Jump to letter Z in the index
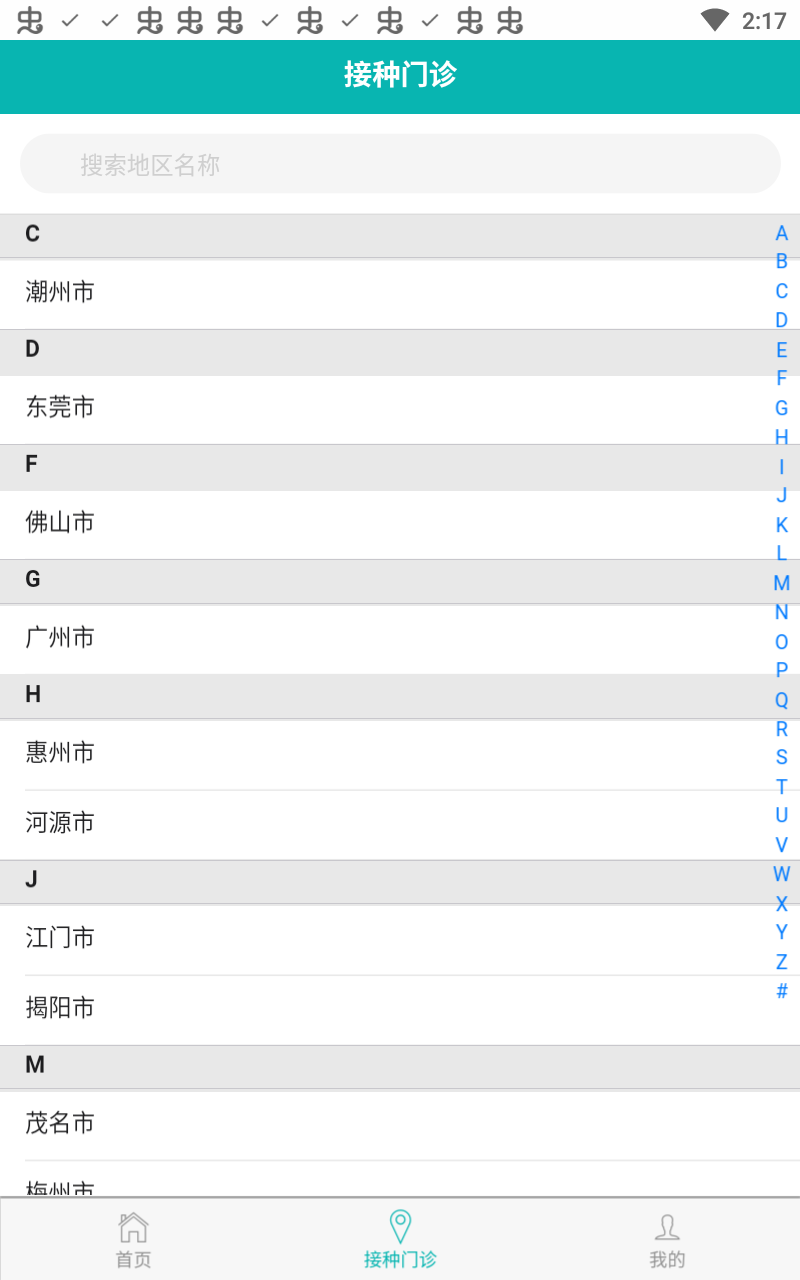Viewport: 800px width, 1280px height. (x=781, y=962)
